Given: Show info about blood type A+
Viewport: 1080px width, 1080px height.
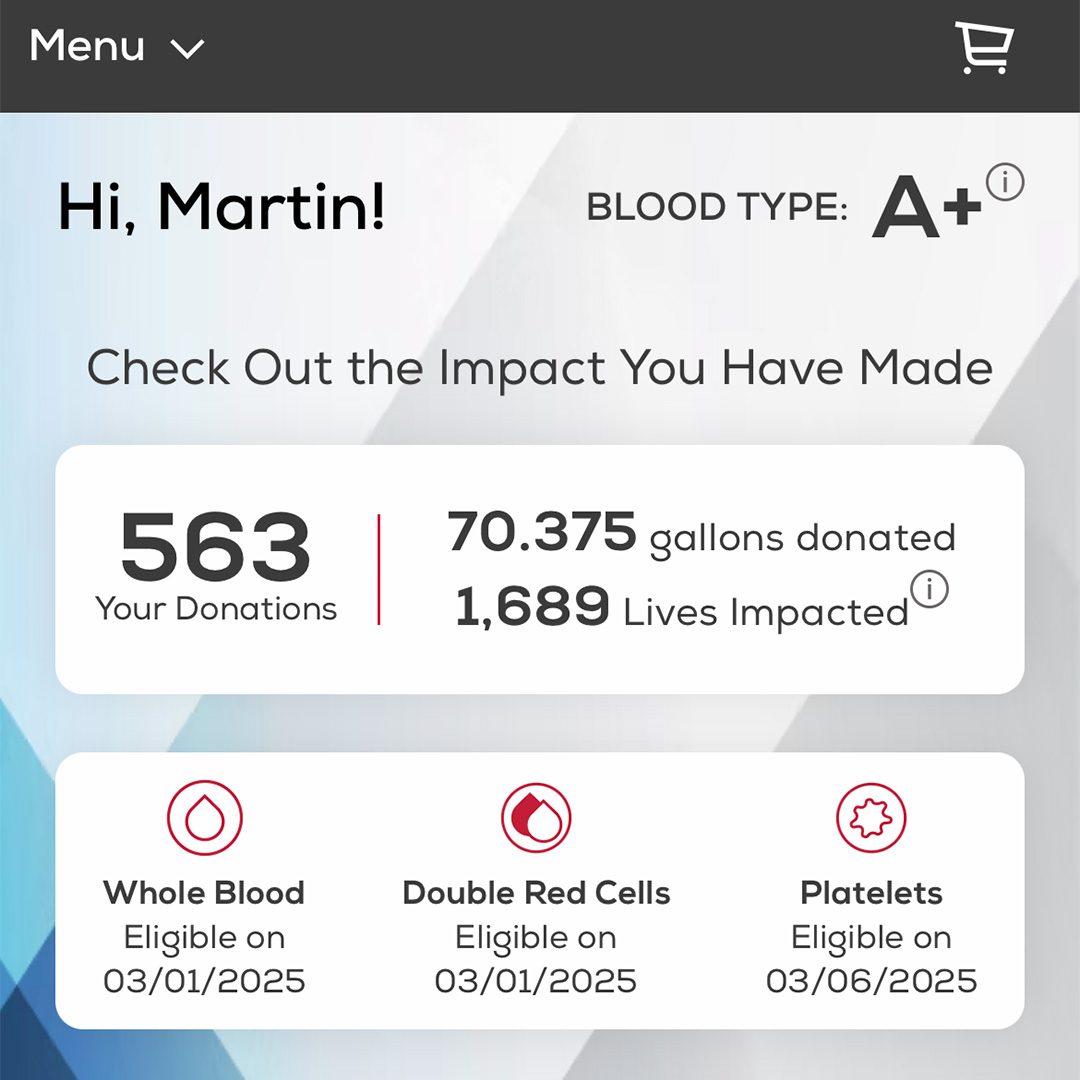Looking at the screenshot, I should (1004, 183).
